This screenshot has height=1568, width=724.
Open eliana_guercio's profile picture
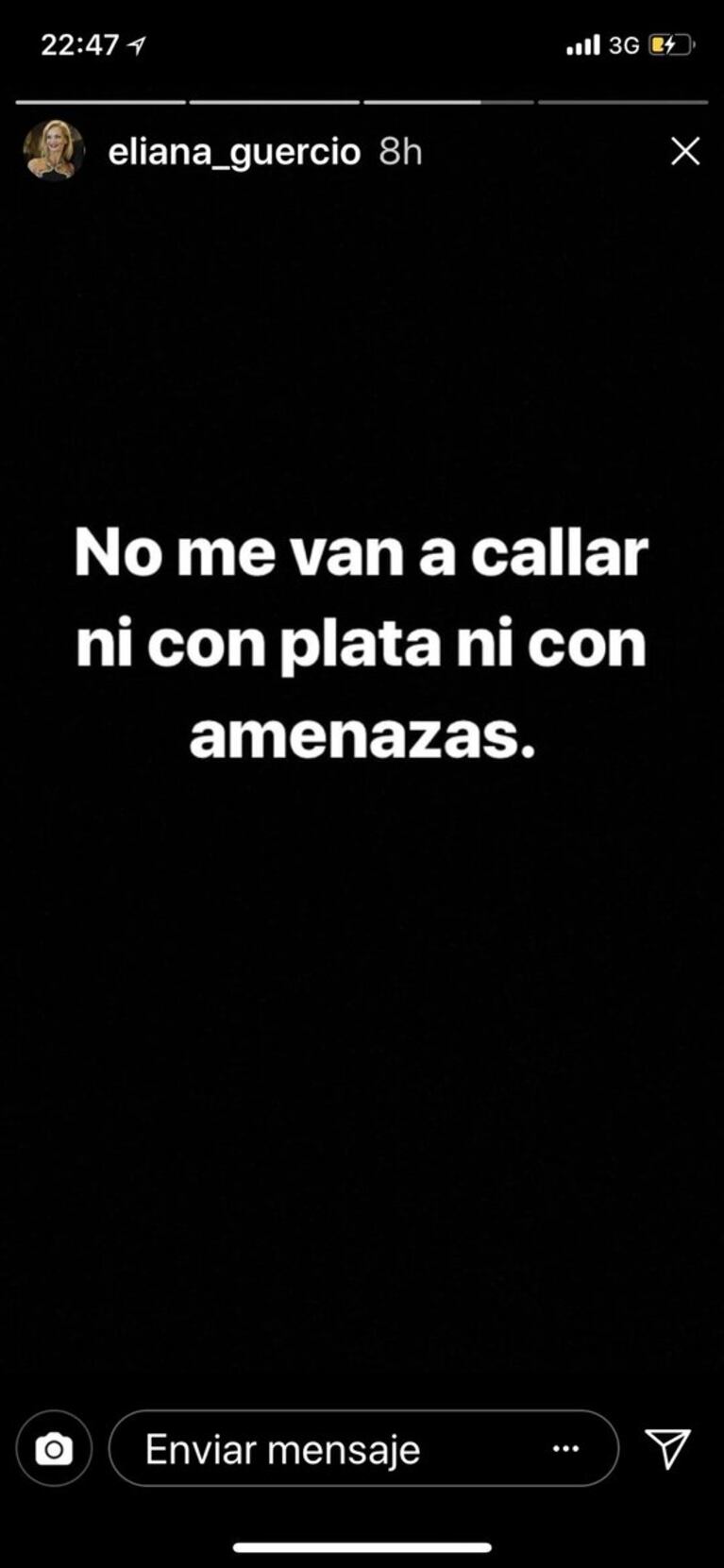click(x=54, y=150)
